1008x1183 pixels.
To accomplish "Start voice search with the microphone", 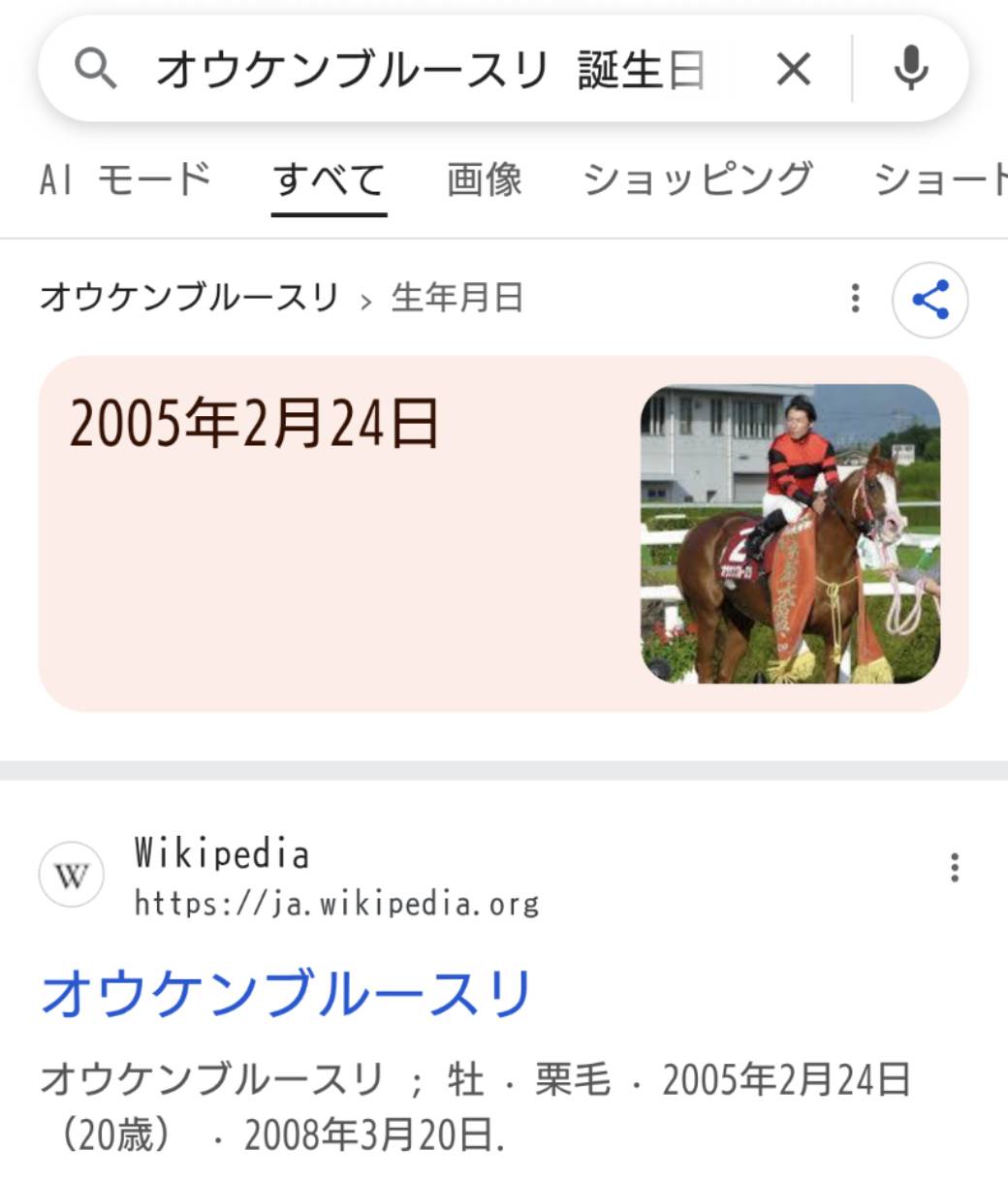I will pos(909,70).
